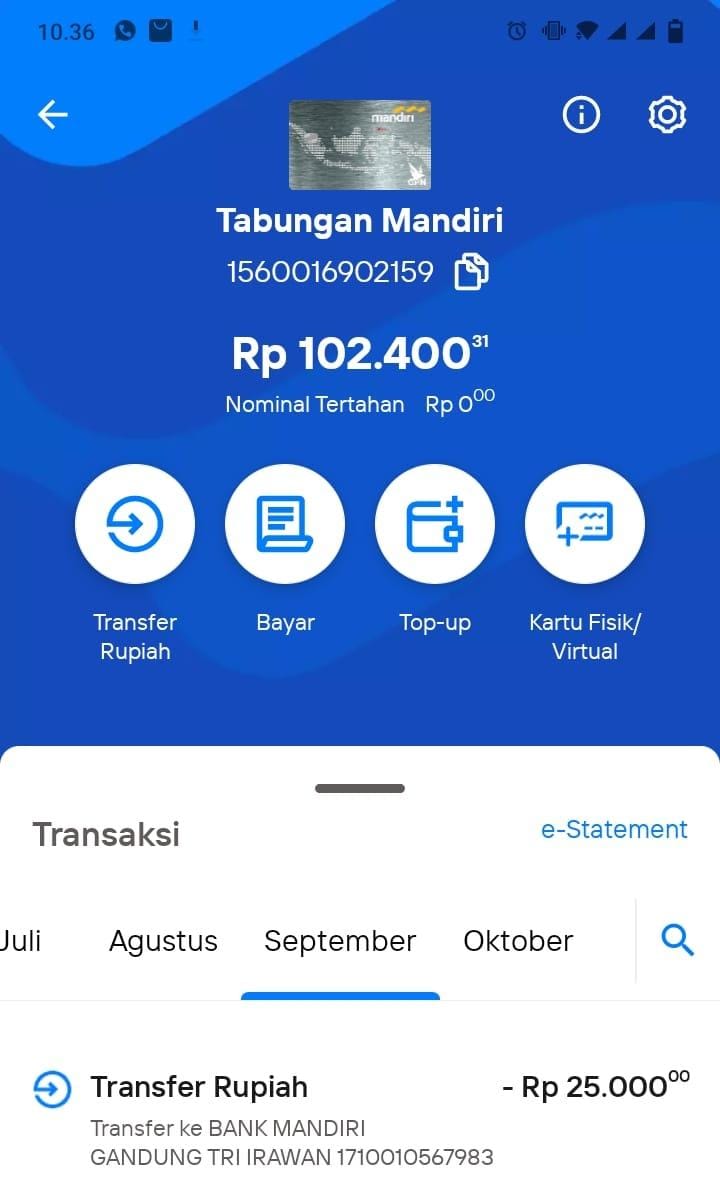Switch to the Juli tab
The image size is (720, 1203).
point(20,941)
